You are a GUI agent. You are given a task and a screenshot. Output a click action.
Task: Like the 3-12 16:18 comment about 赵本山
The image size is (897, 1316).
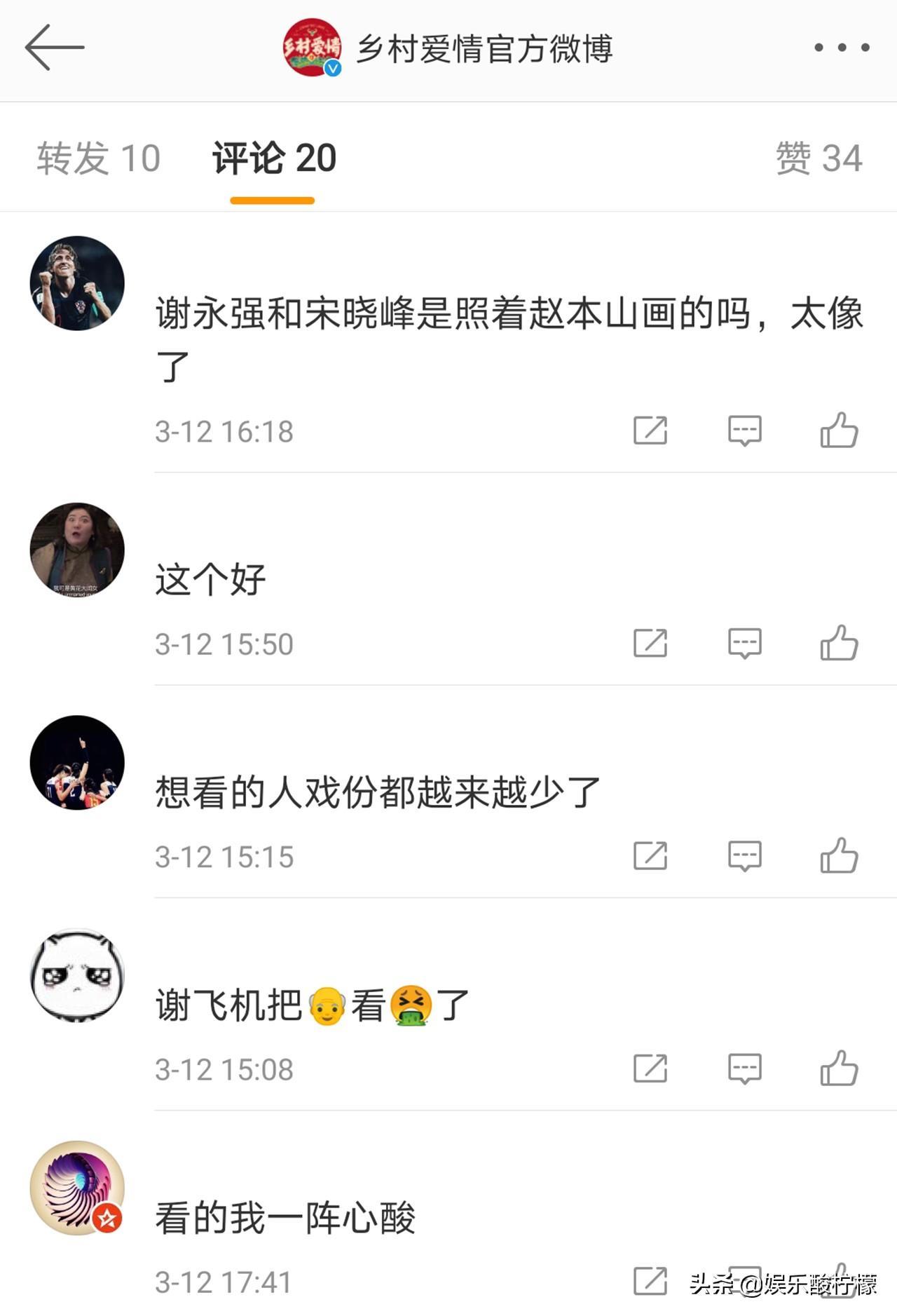click(839, 430)
